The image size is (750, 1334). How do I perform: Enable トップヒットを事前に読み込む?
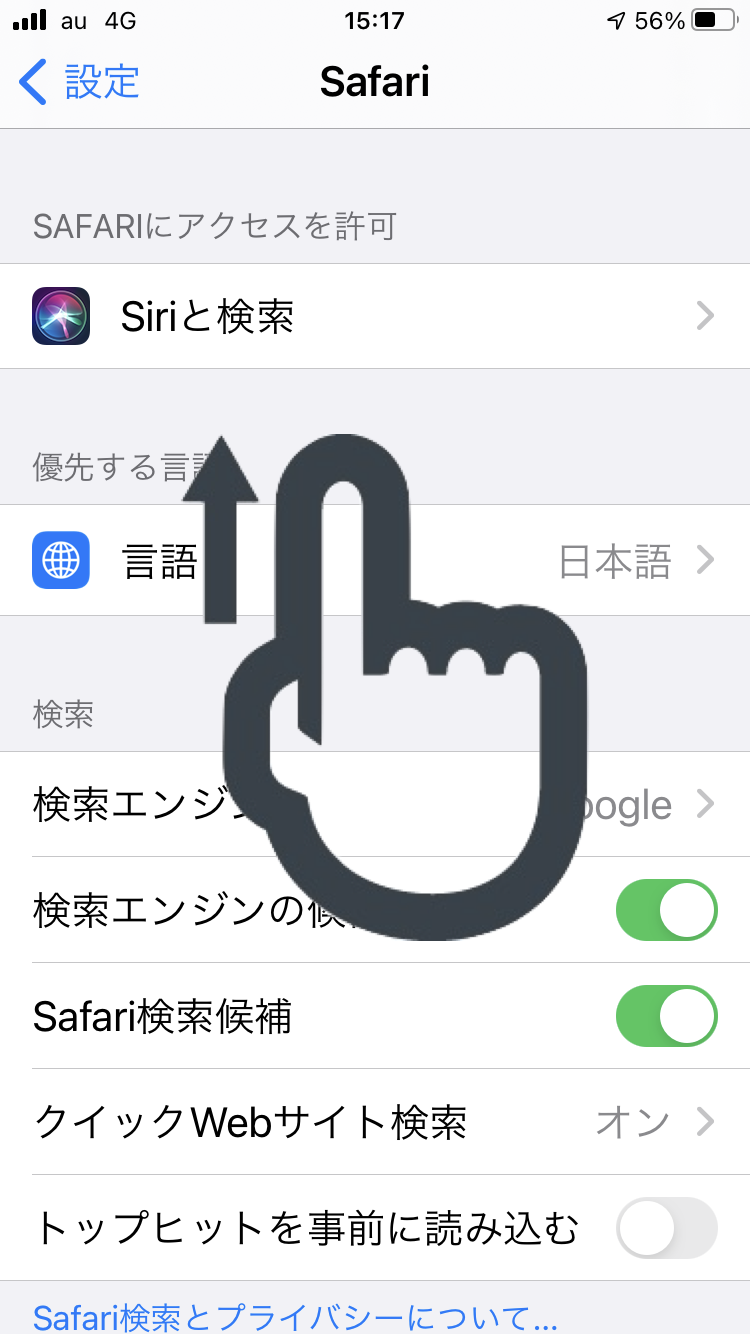[666, 1227]
